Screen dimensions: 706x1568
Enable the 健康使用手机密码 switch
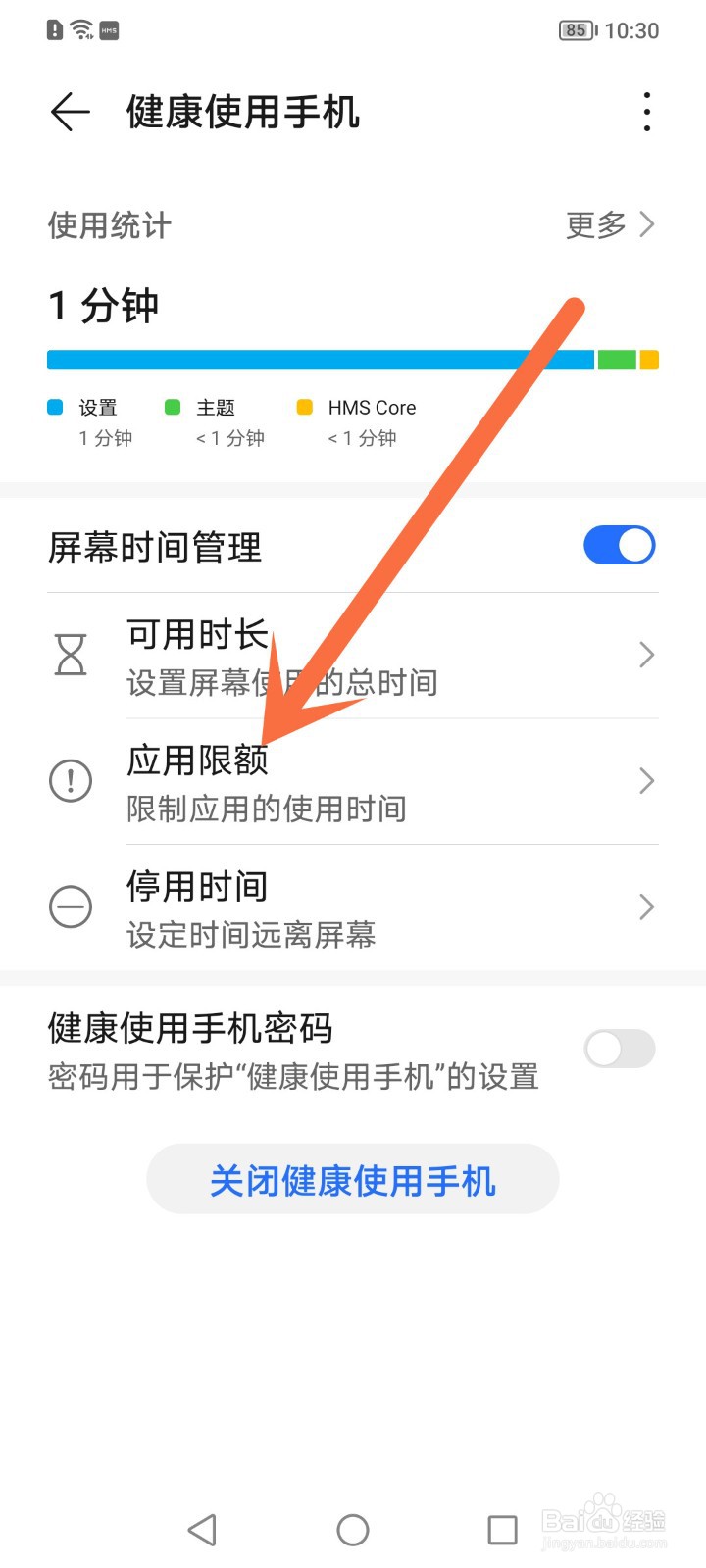click(x=619, y=1049)
